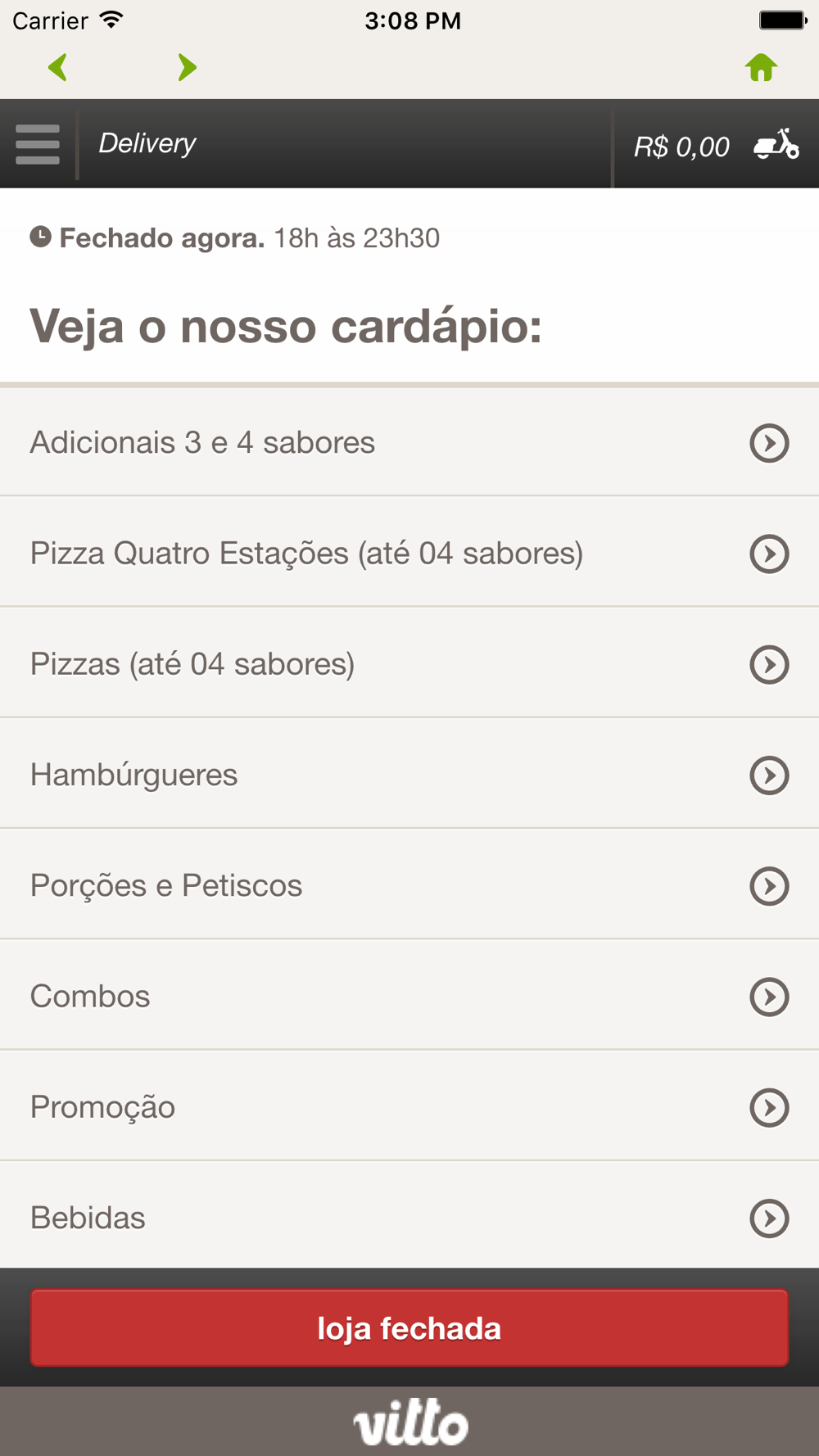Open Porções e Petiscos
The image size is (819, 1456).
click(x=409, y=885)
